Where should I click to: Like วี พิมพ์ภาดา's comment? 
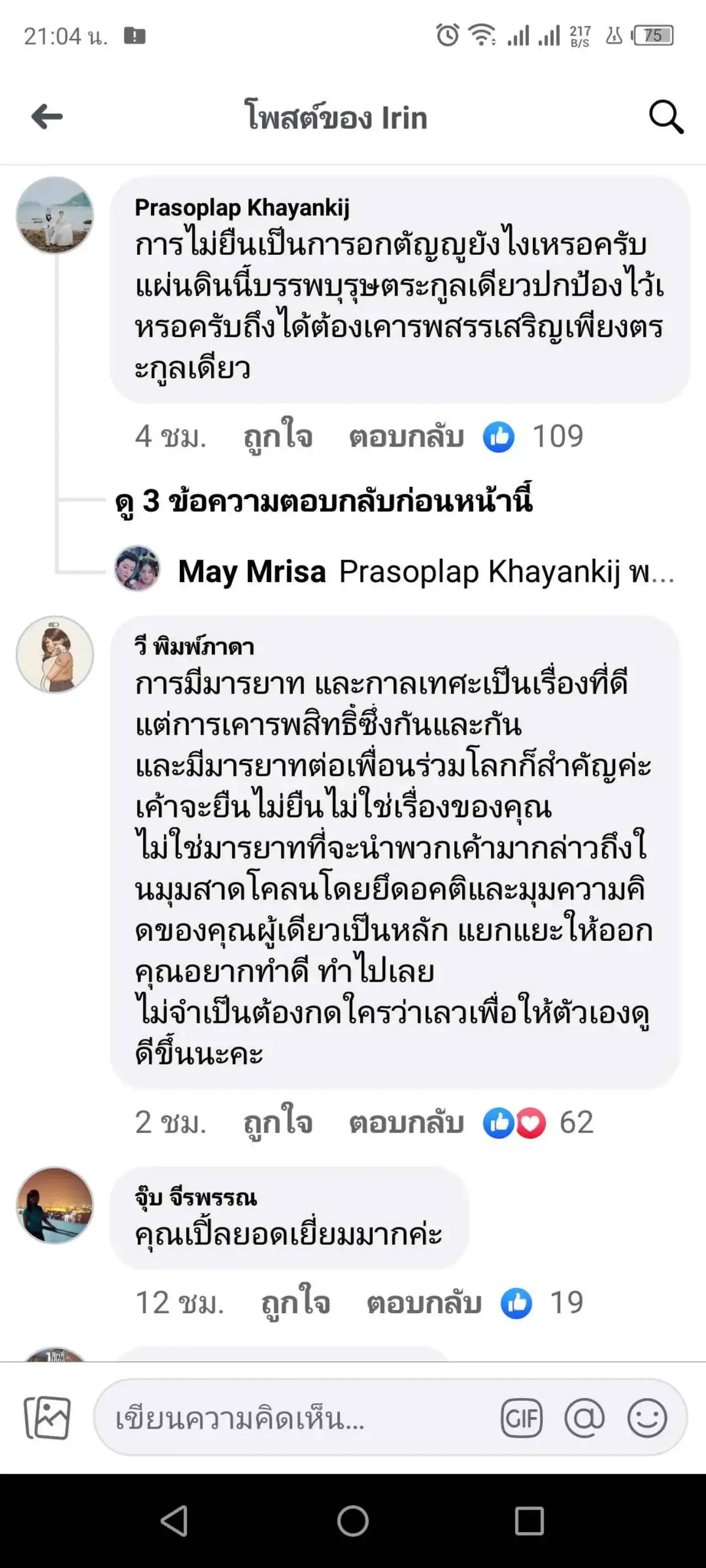[x=278, y=1122]
